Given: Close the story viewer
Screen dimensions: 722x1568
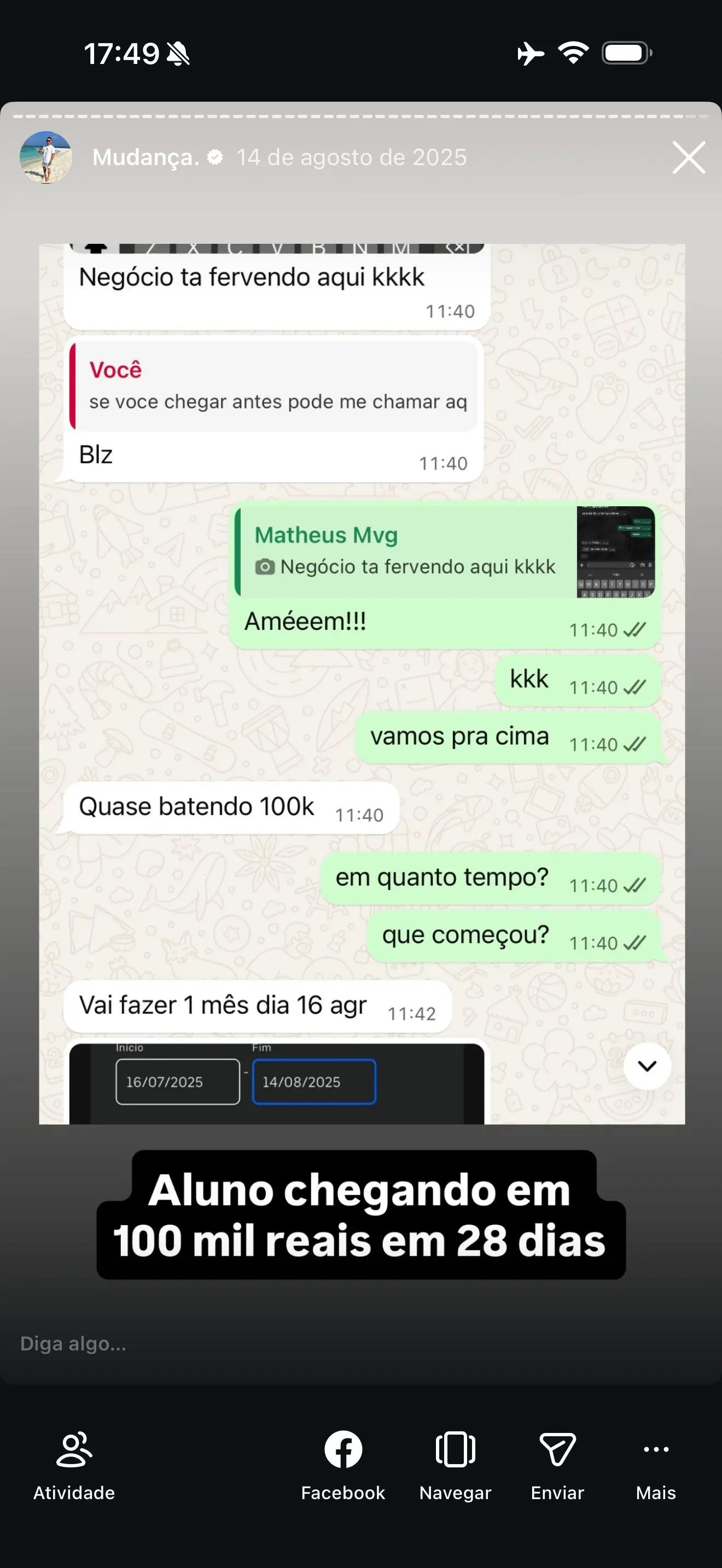Looking at the screenshot, I should point(689,157).
